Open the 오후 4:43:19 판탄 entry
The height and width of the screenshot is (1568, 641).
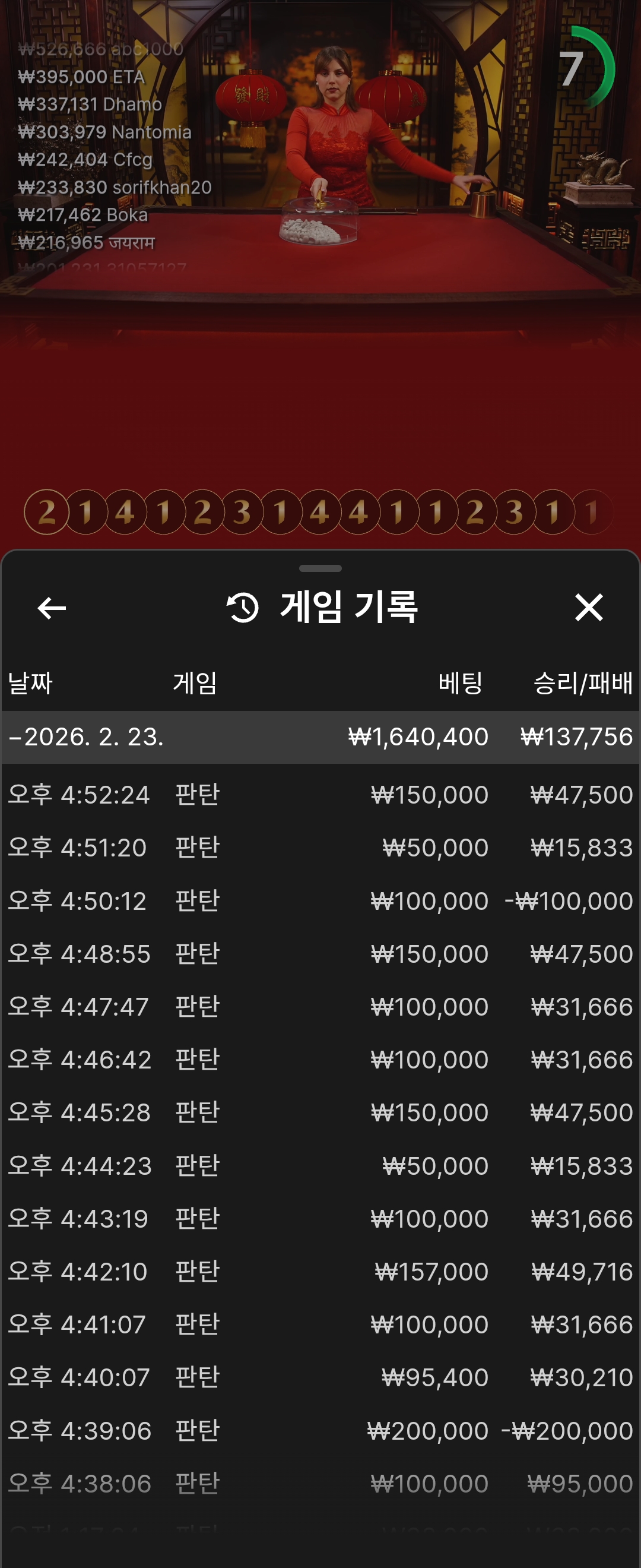pos(320,1219)
